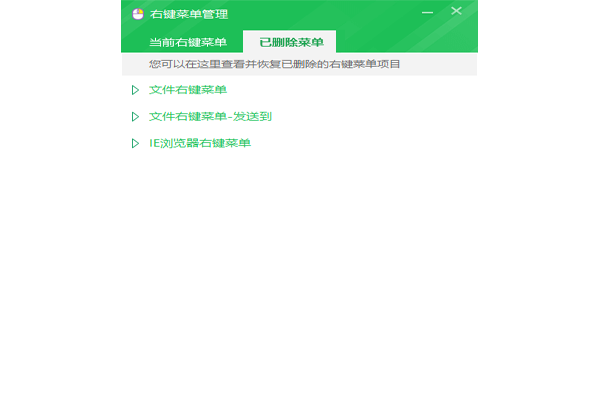Viewport: 600px width, 400px height.
Task: Minimize the 右键菜单管理 window
Action: pos(428,11)
